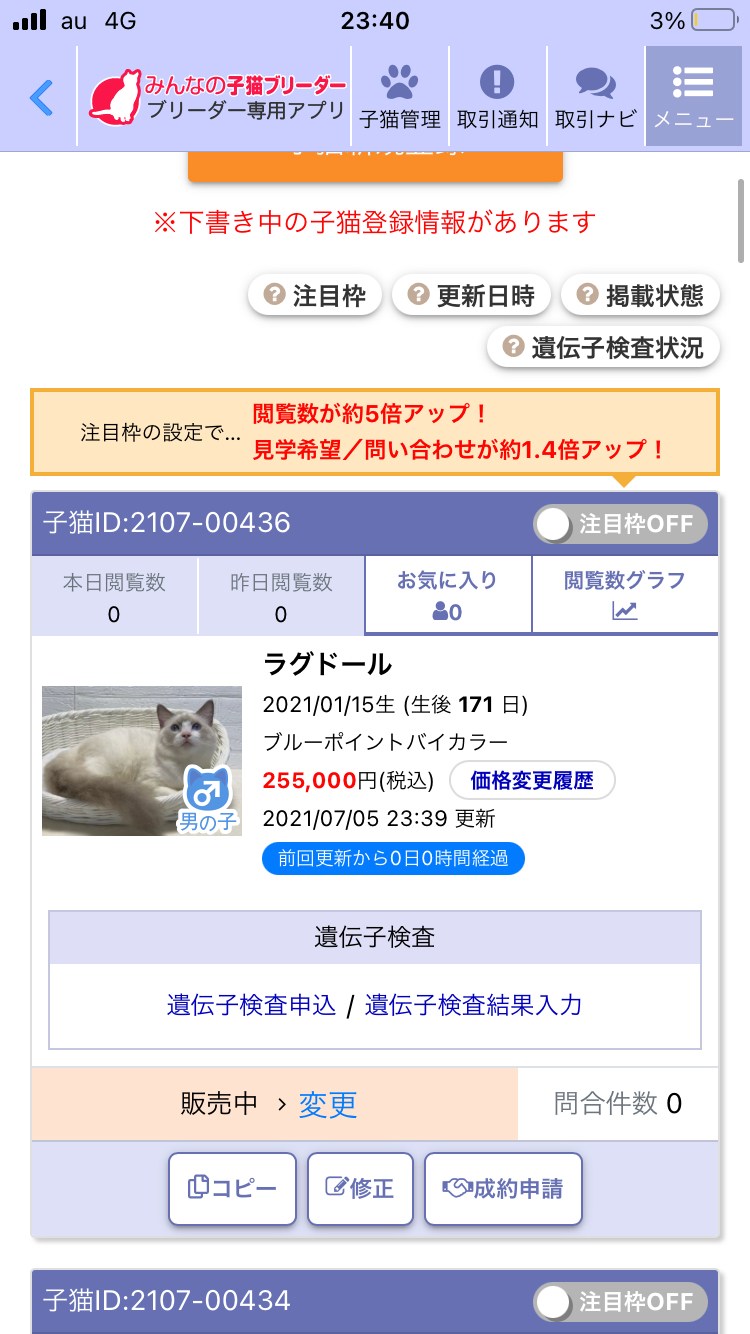This screenshot has width=750, height=1334.
Task: Open 遺伝子検査結果入力 link
Action: pyautogui.click(x=473, y=1005)
